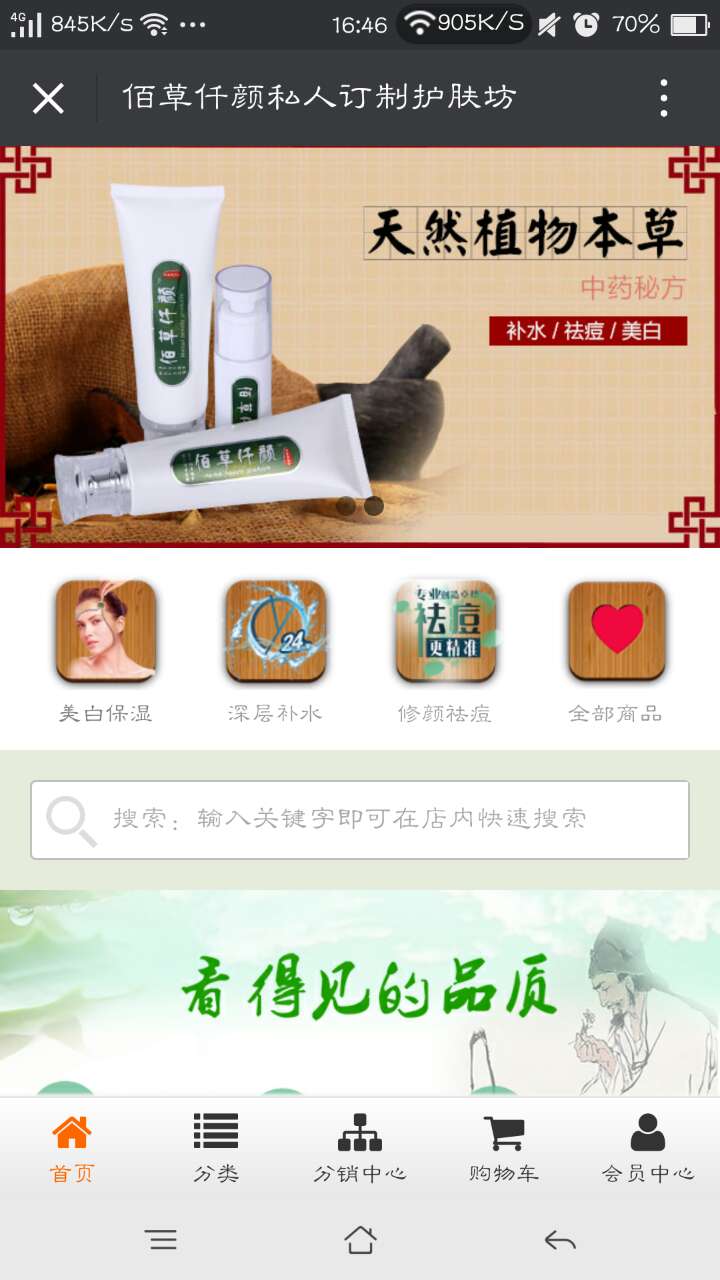
Task: Open the 分销中心 tab
Action: pyautogui.click(x=360, y=1148)
